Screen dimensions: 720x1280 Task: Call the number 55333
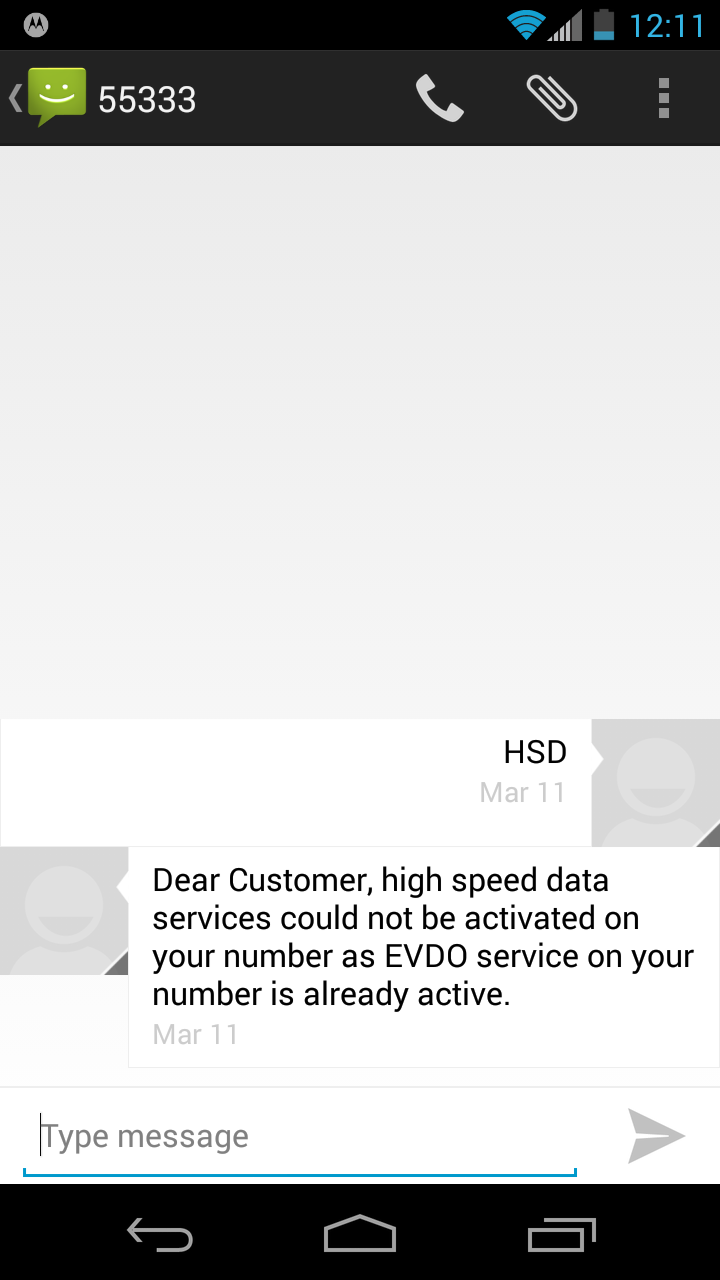tap(439, 98)
